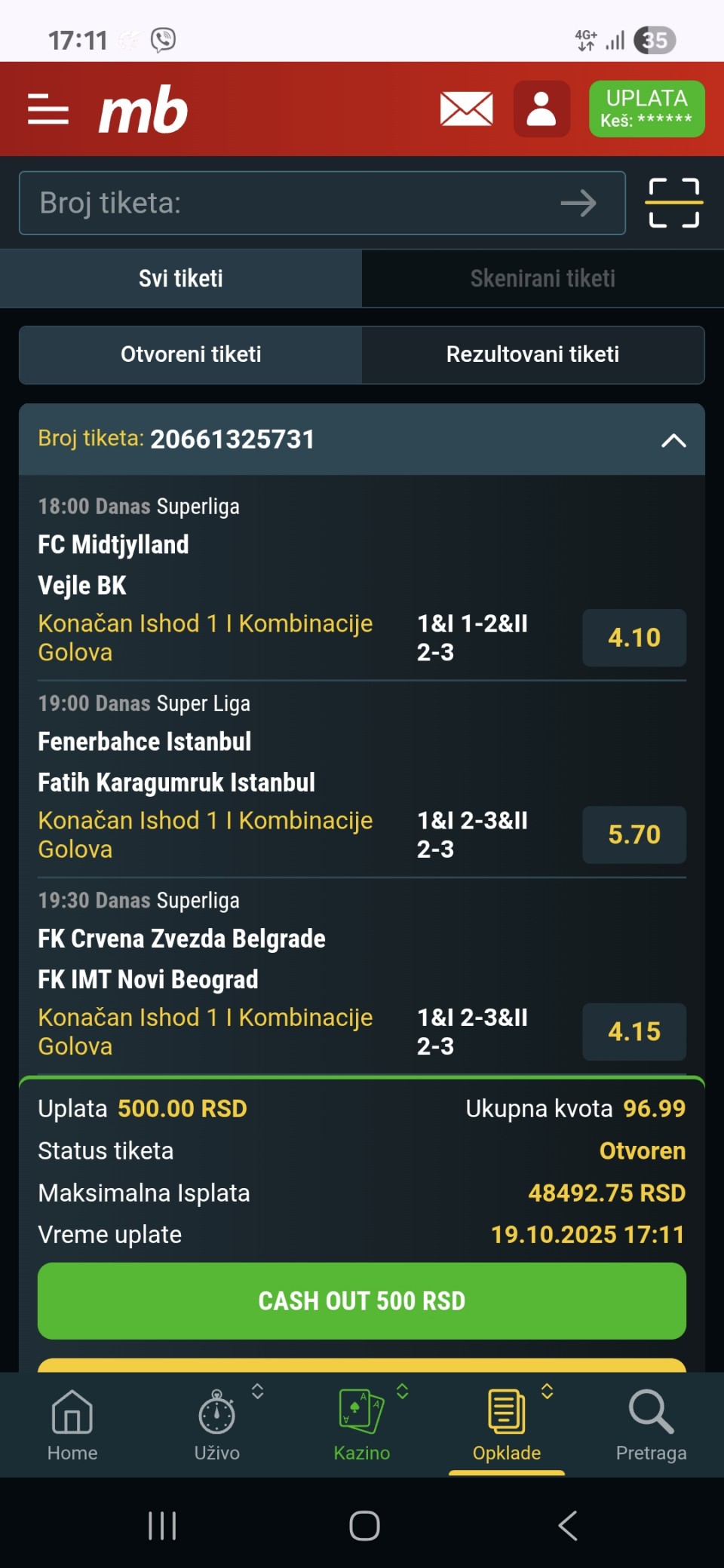The height and width of the screenshot is (1568, 724).
Task: Go to the Home tab
Action: [x=72, y=1424]
